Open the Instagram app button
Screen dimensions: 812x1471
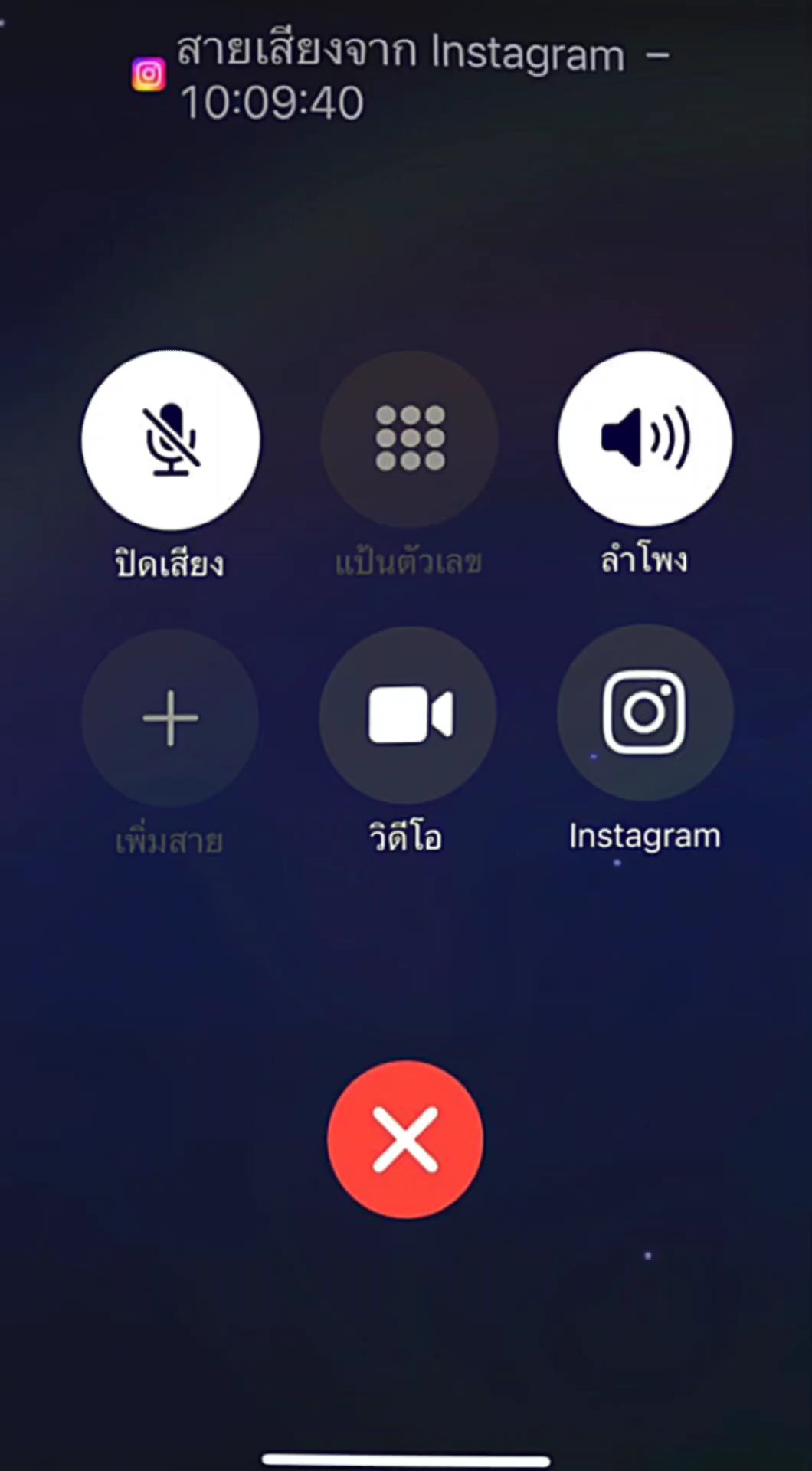click(645, 713)
